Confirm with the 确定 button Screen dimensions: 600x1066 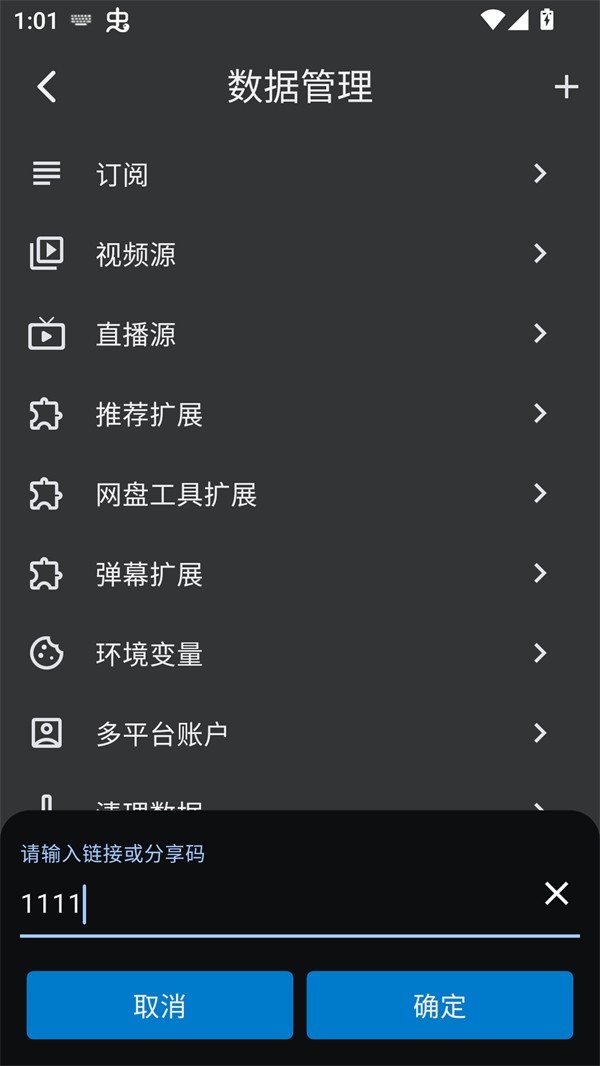[440, 1005]
